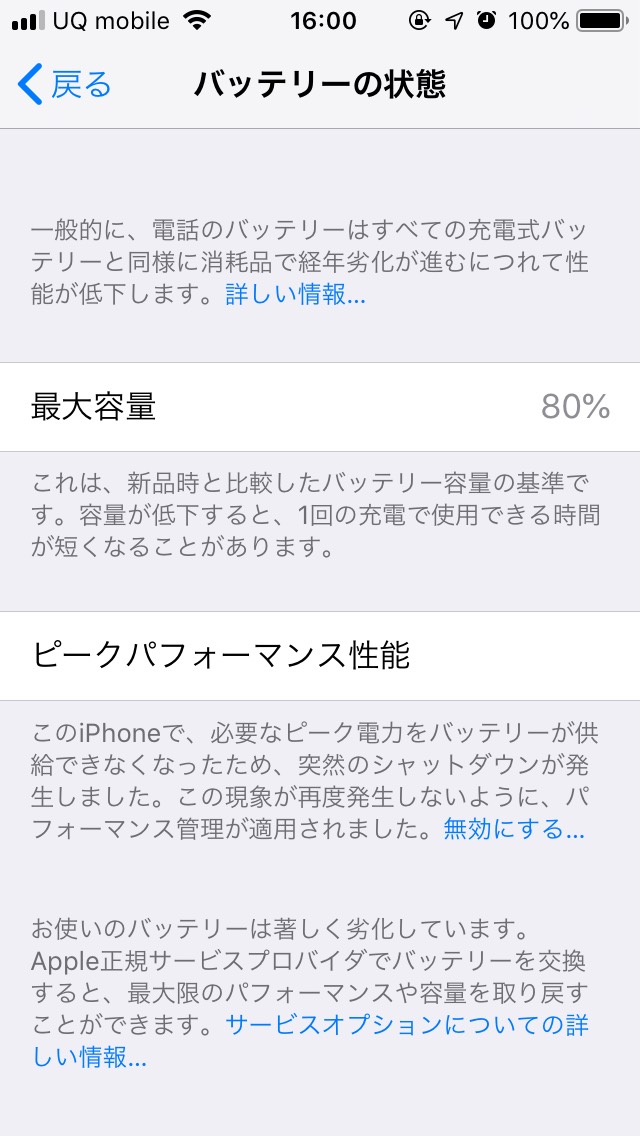
Task: Tap 無効にする to disable performance management
Action: [514, 829]
